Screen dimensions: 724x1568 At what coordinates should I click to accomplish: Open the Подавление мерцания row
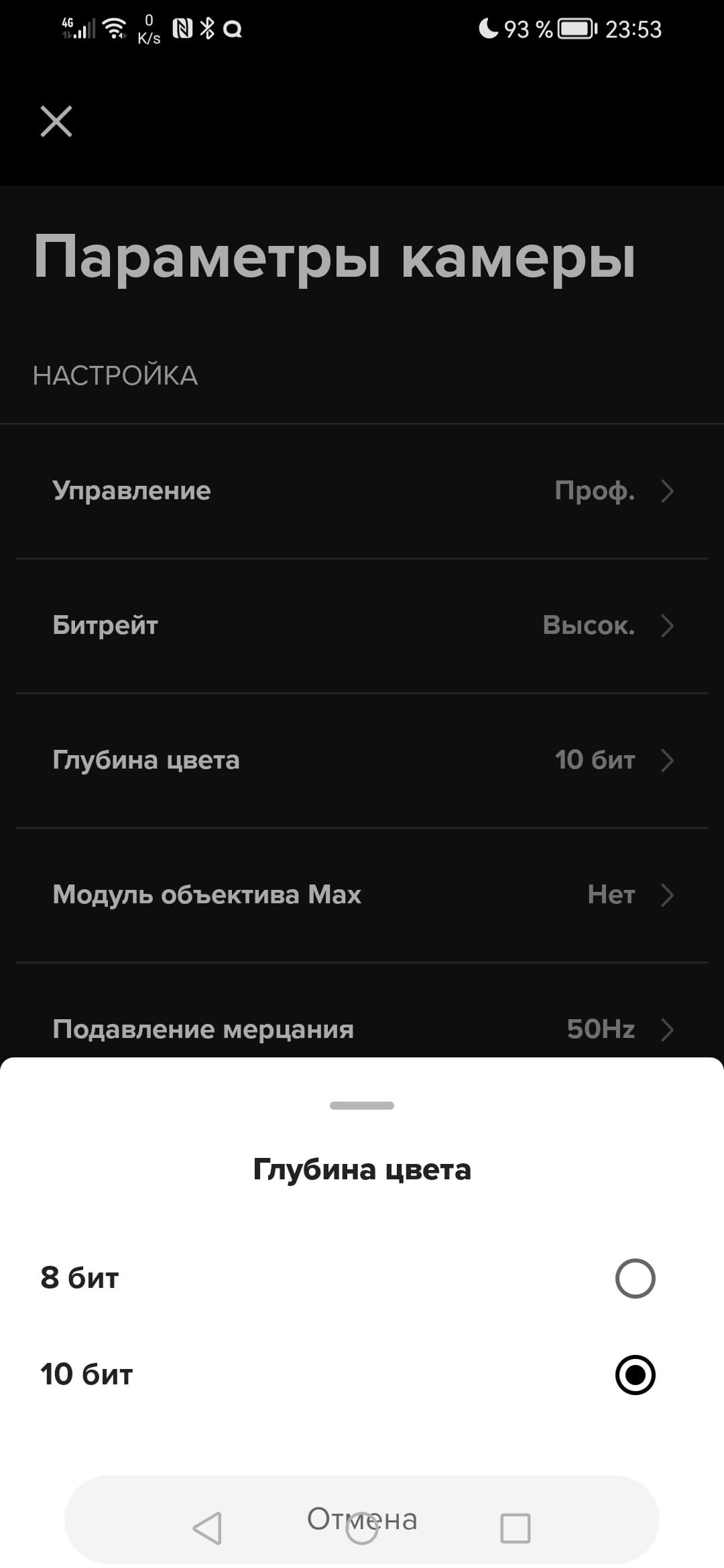(362, 1028)
